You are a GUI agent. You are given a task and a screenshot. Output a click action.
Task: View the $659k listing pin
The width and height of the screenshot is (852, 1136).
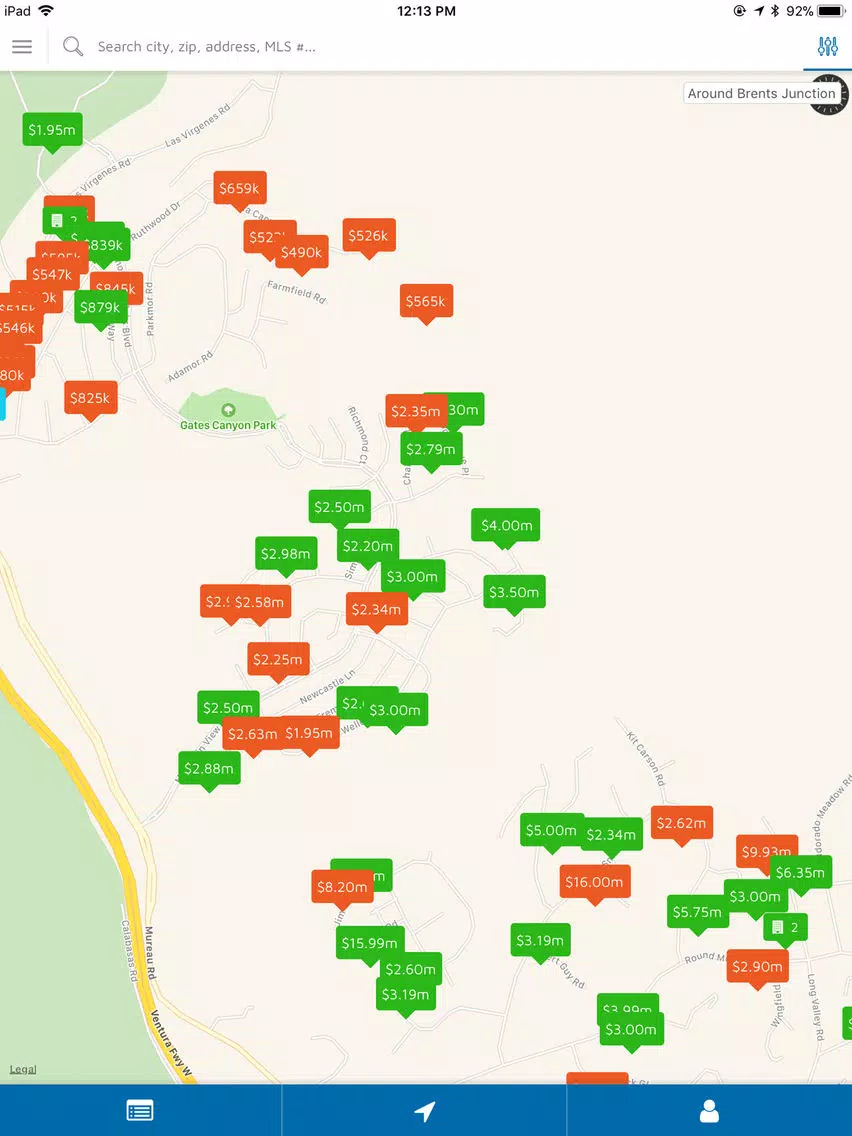click(x=239, y=188)
